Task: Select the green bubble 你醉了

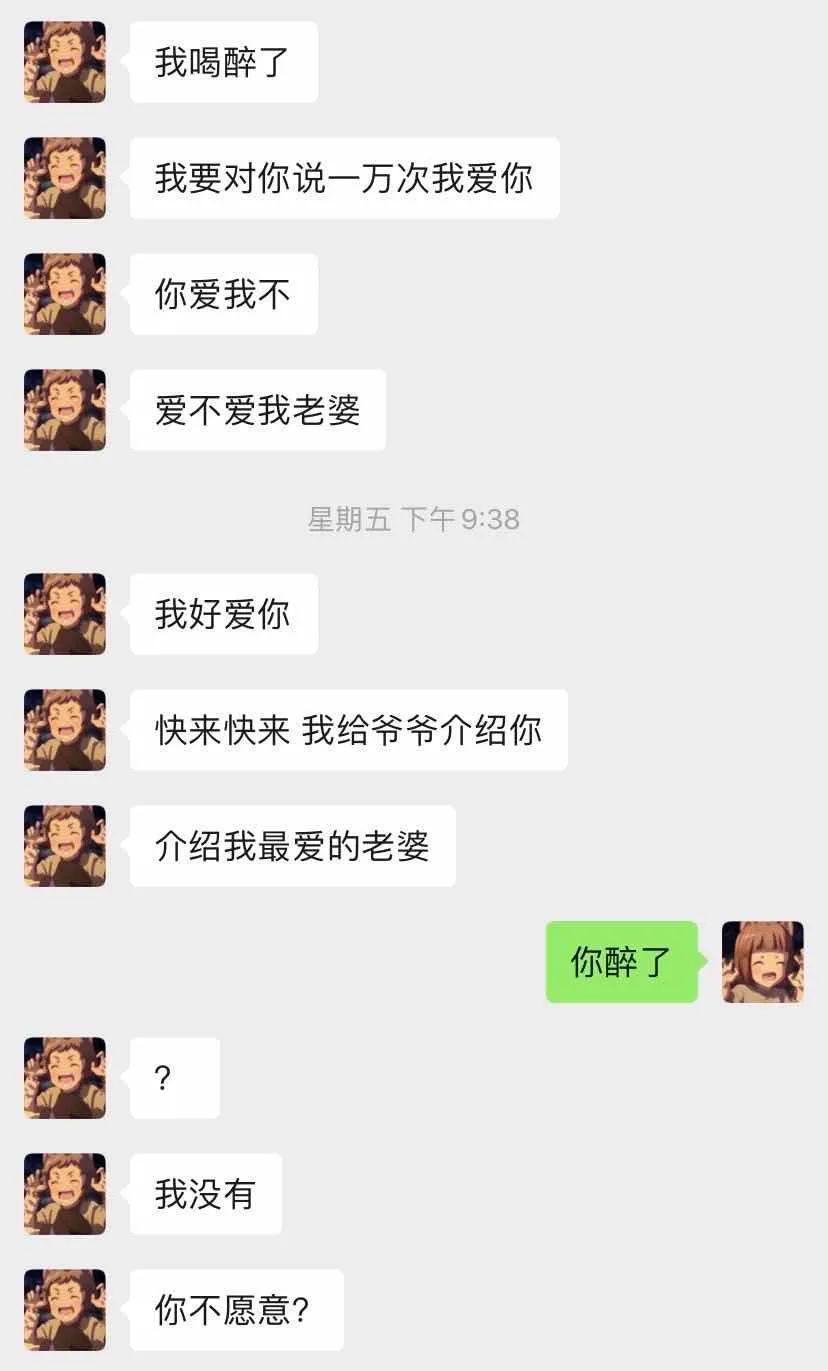Action: pyautogui.click(x=621, y=962)
